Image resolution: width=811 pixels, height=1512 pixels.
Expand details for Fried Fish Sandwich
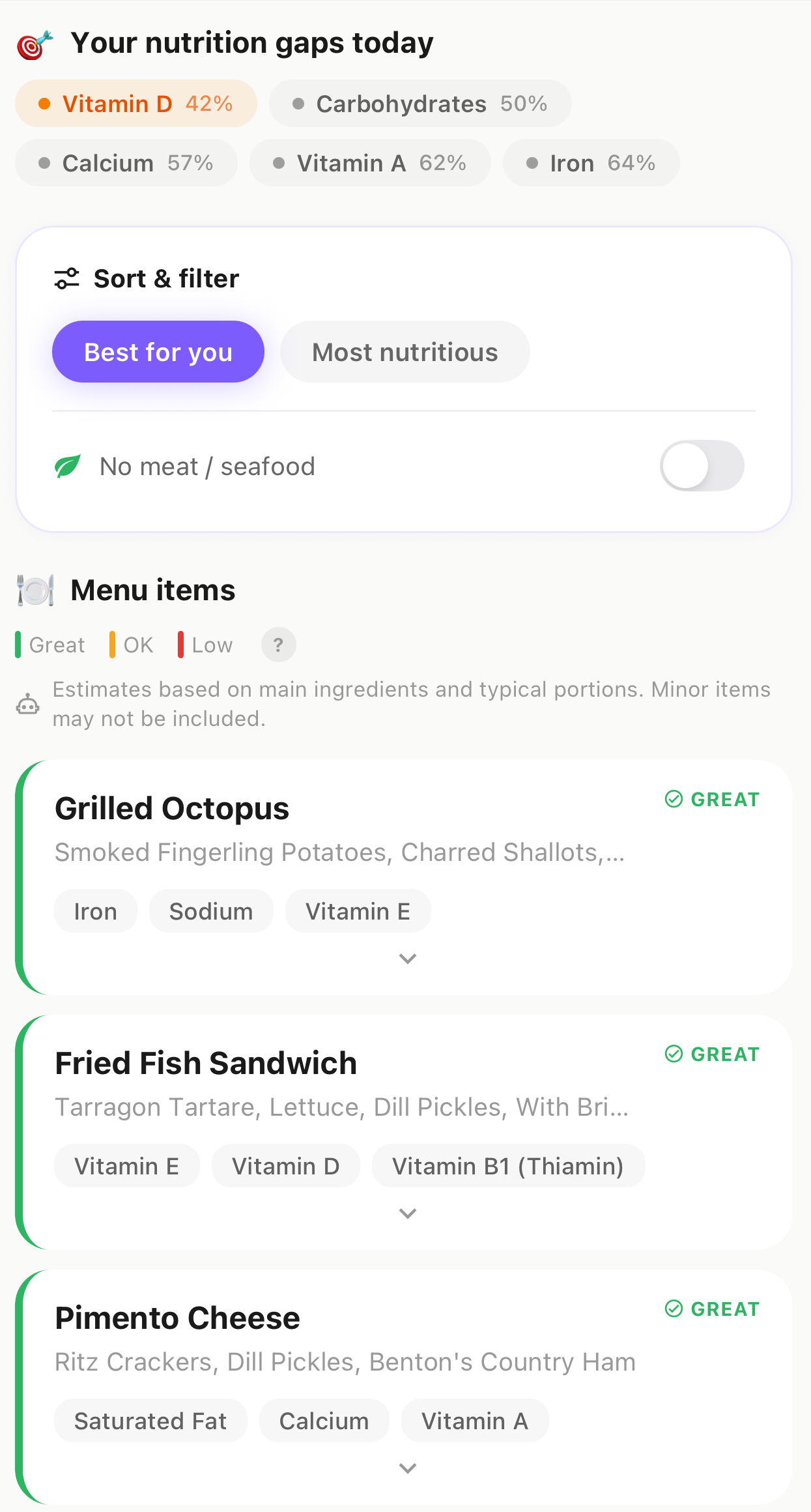point(407,1213)
